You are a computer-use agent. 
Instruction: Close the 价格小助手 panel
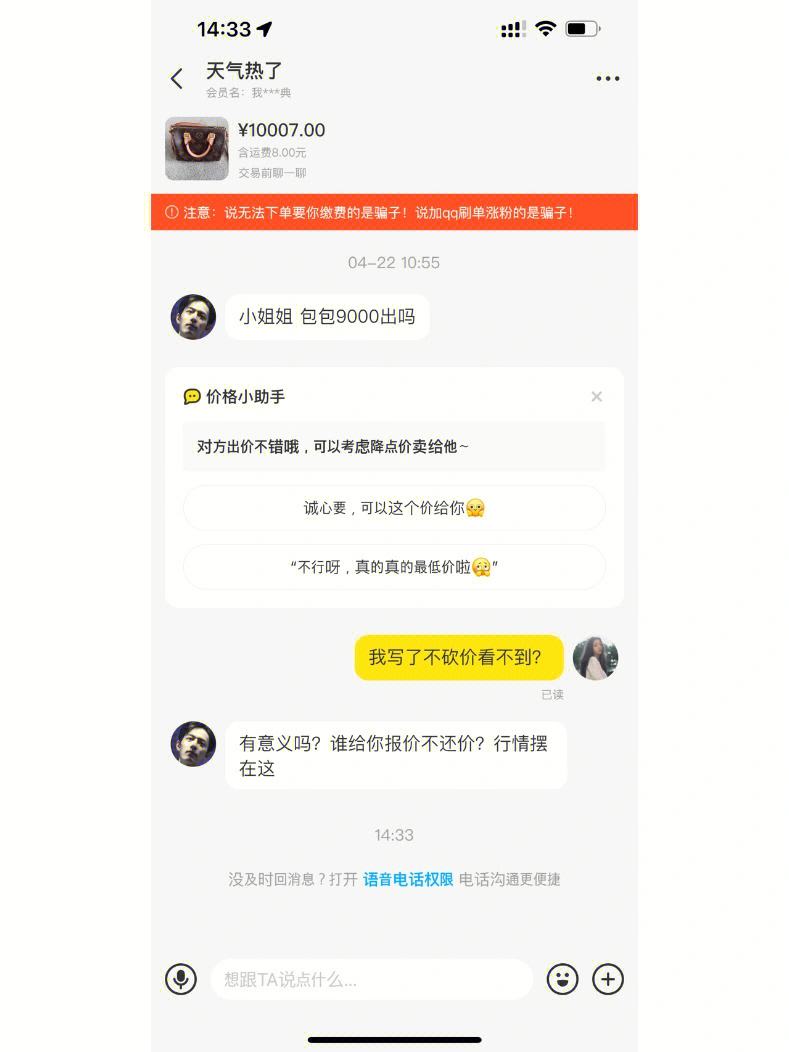(596, 397)
